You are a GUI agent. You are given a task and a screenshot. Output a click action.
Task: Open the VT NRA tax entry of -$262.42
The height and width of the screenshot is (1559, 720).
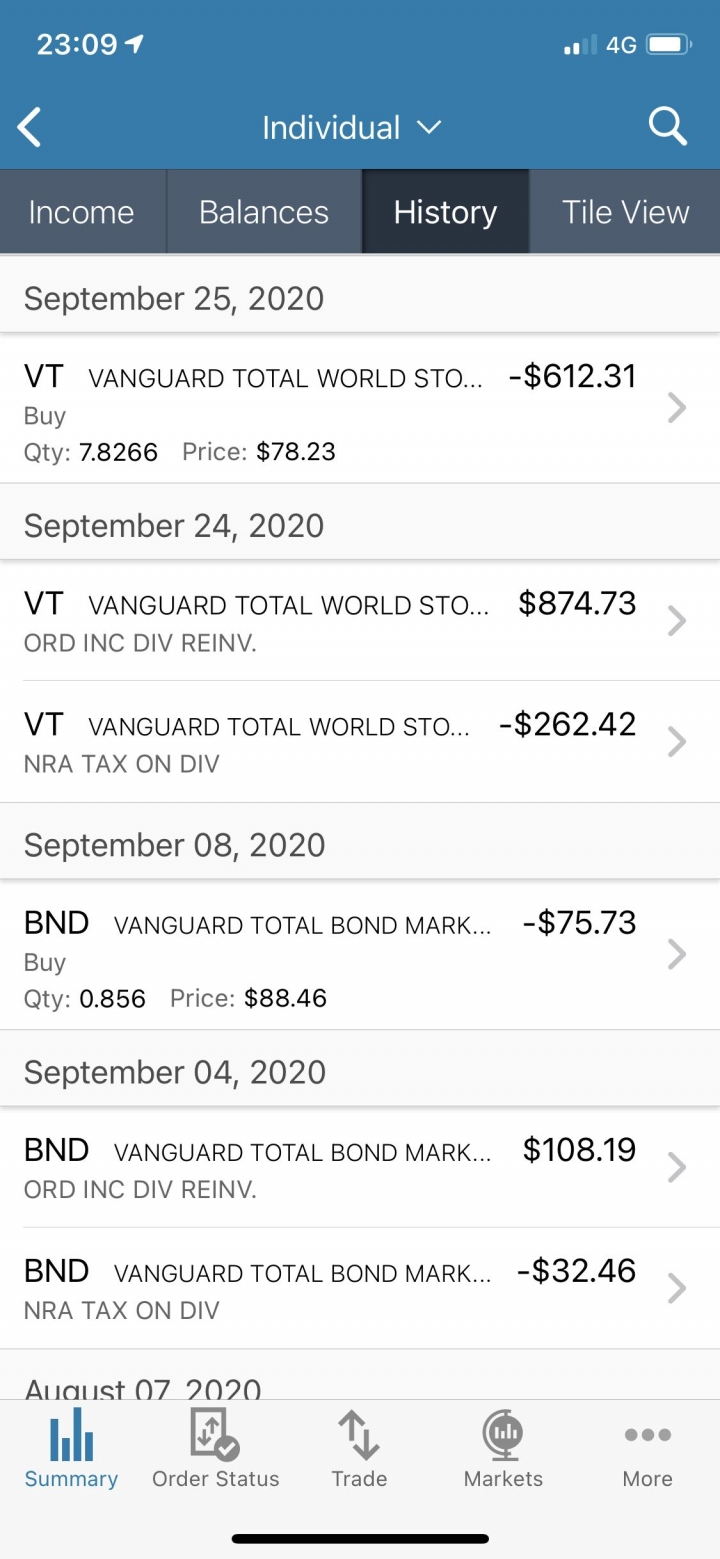[x=360, y=742]
